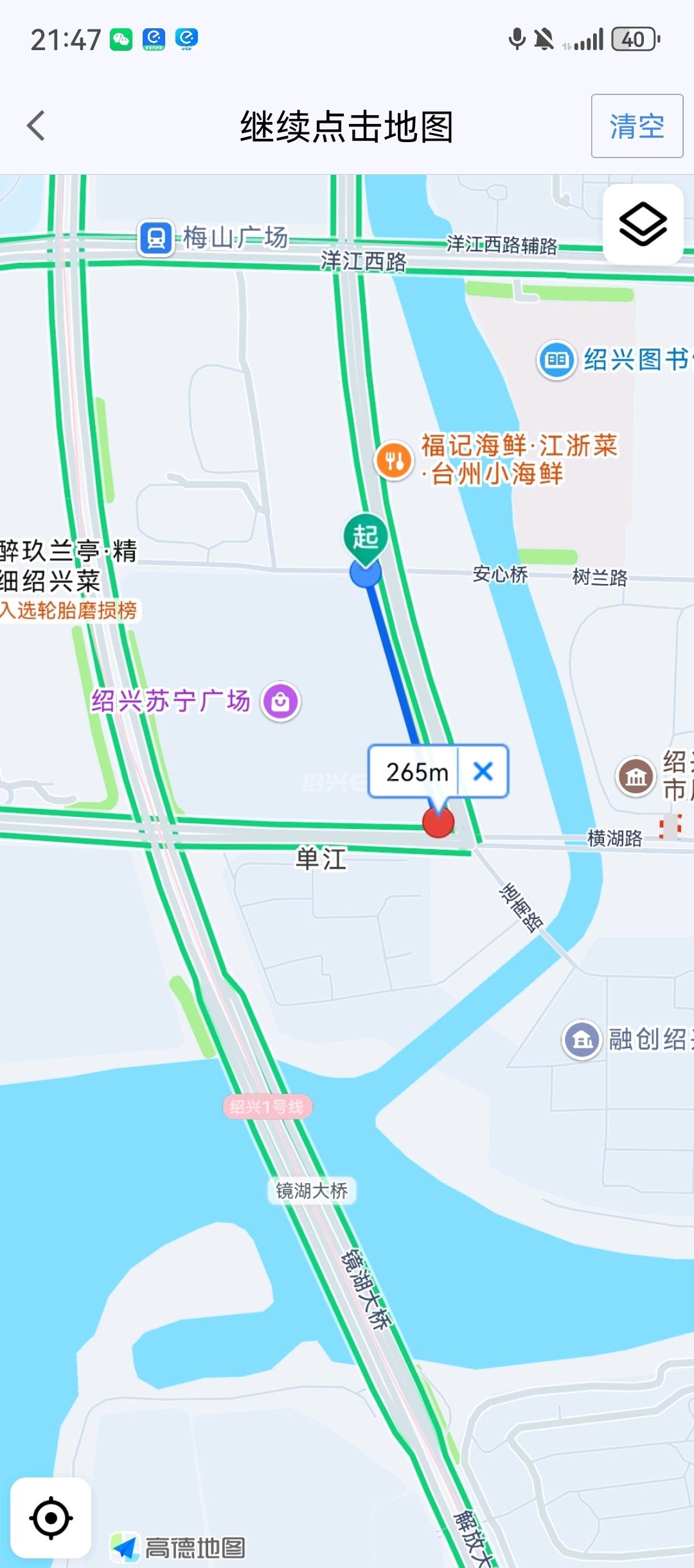This screenshot has width=694, height=1568.
Task: Select the brown museum marker near 横湖路
Action: [636, 776]
